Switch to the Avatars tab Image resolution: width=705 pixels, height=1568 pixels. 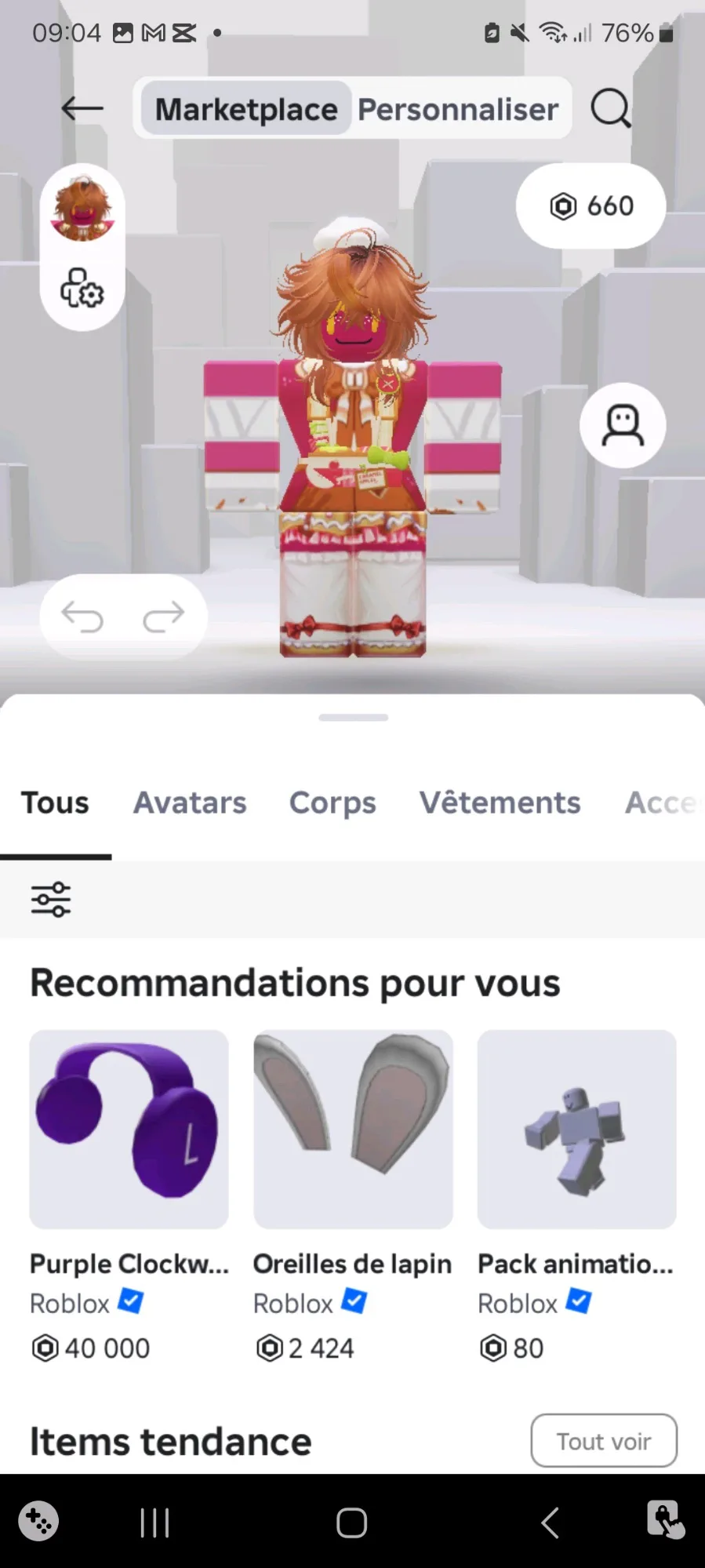pos(190,803)
